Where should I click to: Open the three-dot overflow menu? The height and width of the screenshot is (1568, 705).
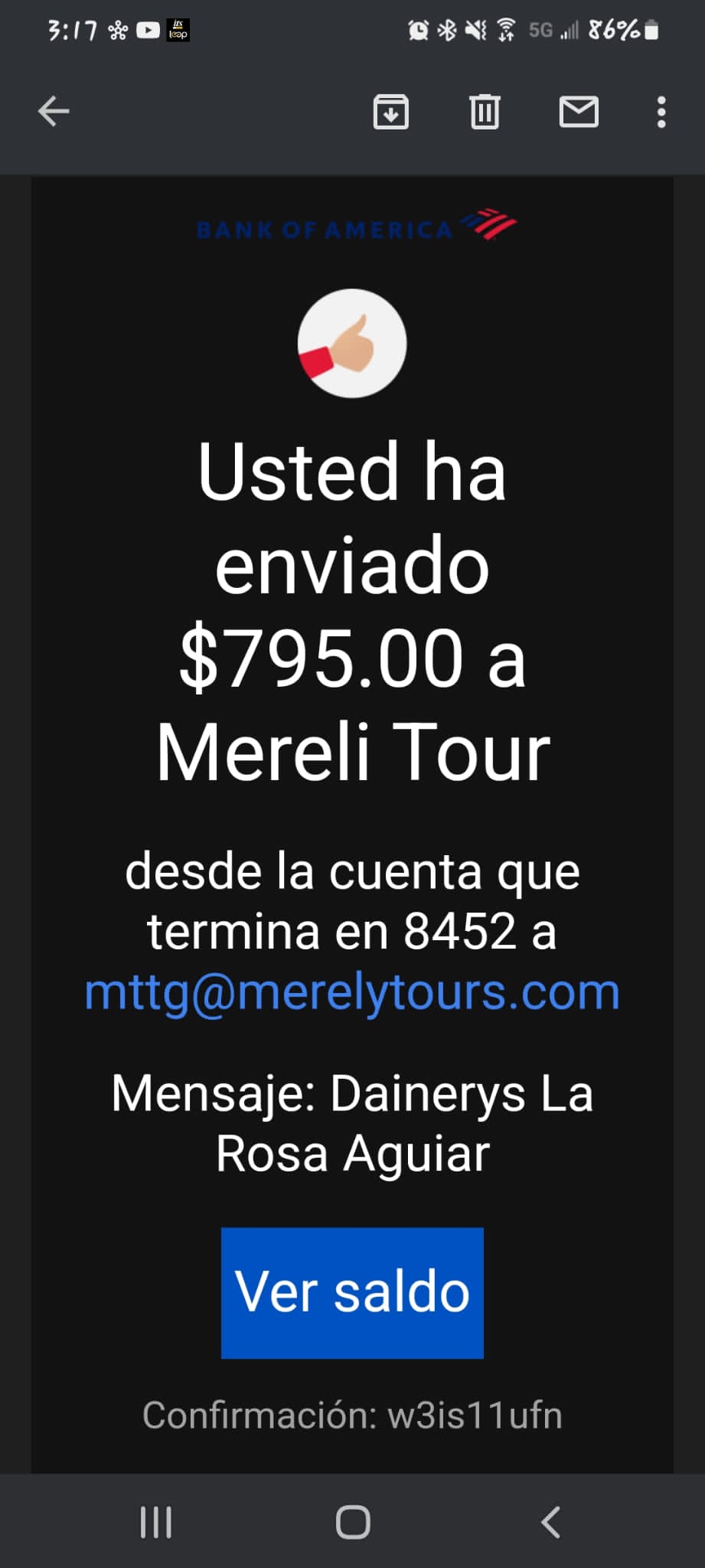click(x=661, y=112)
